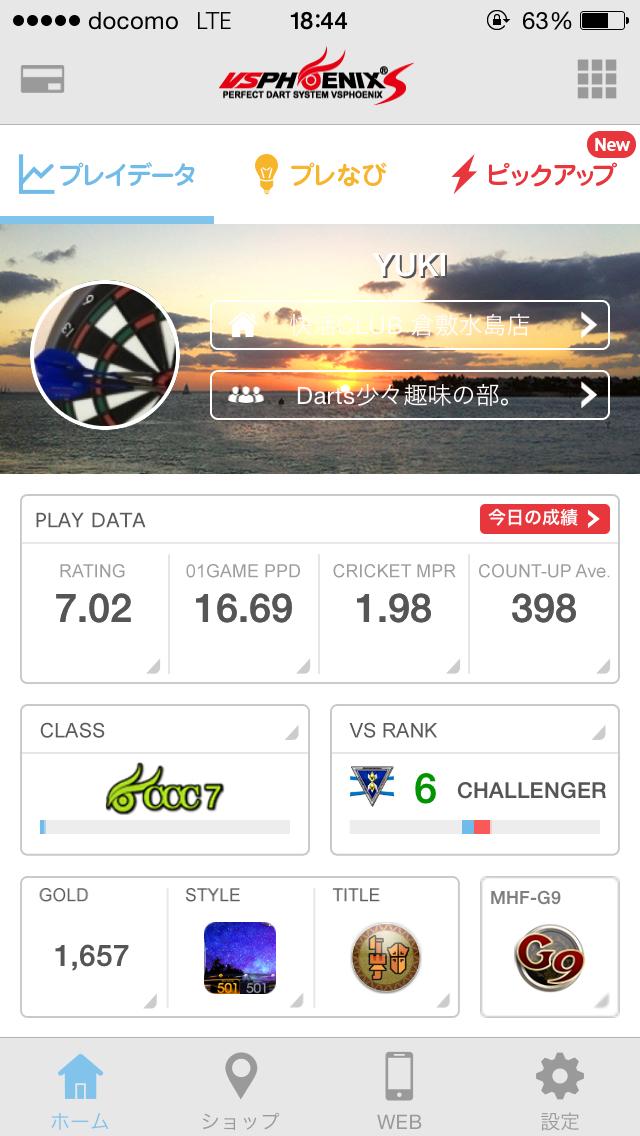Open the 01GAME PPD stat
The width and height of the screenshot is (640, 1136).
[x=243, y=612]
